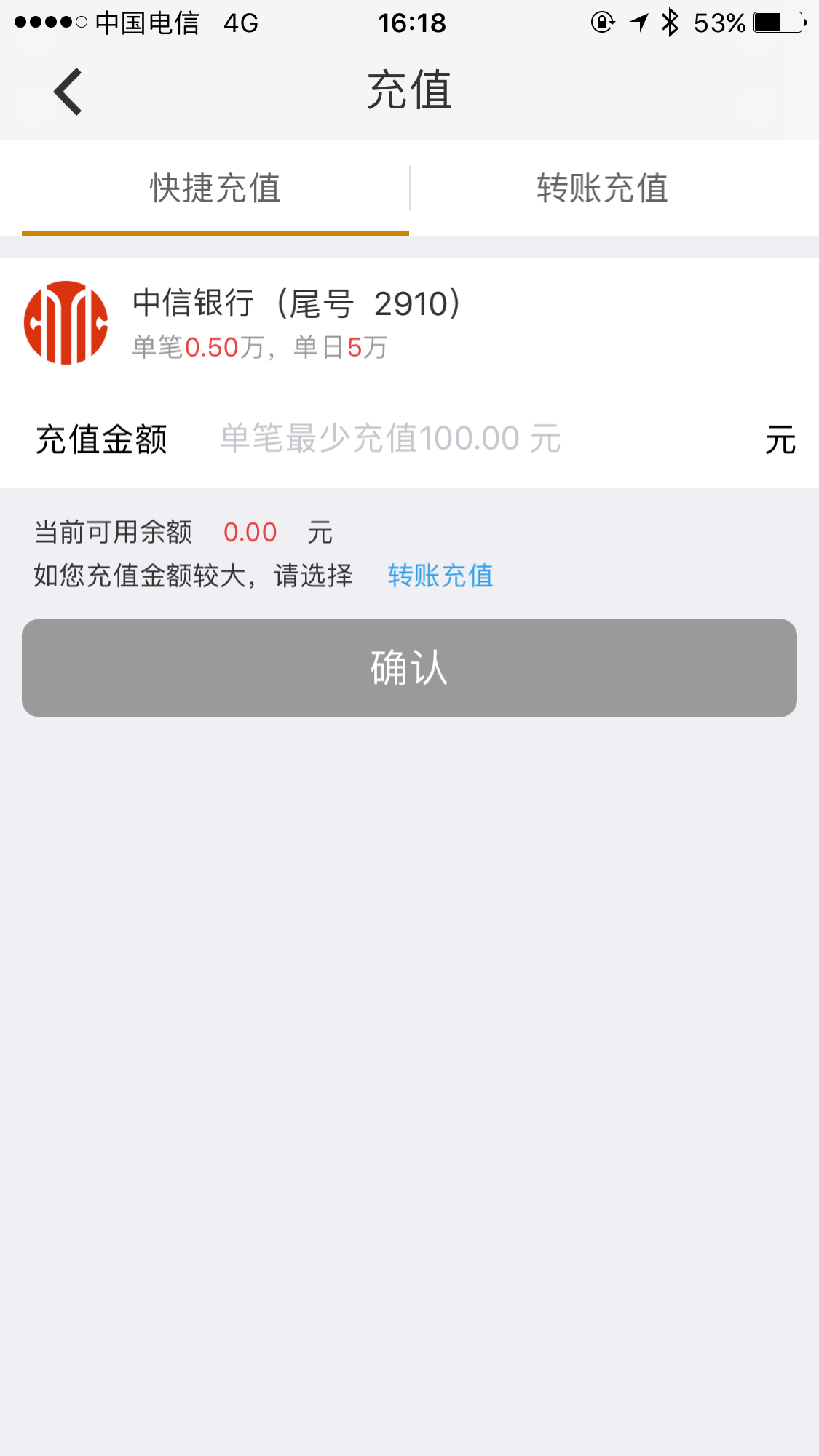
Task: Open 转账充值 via the blue link
Action: pos(440,576)
